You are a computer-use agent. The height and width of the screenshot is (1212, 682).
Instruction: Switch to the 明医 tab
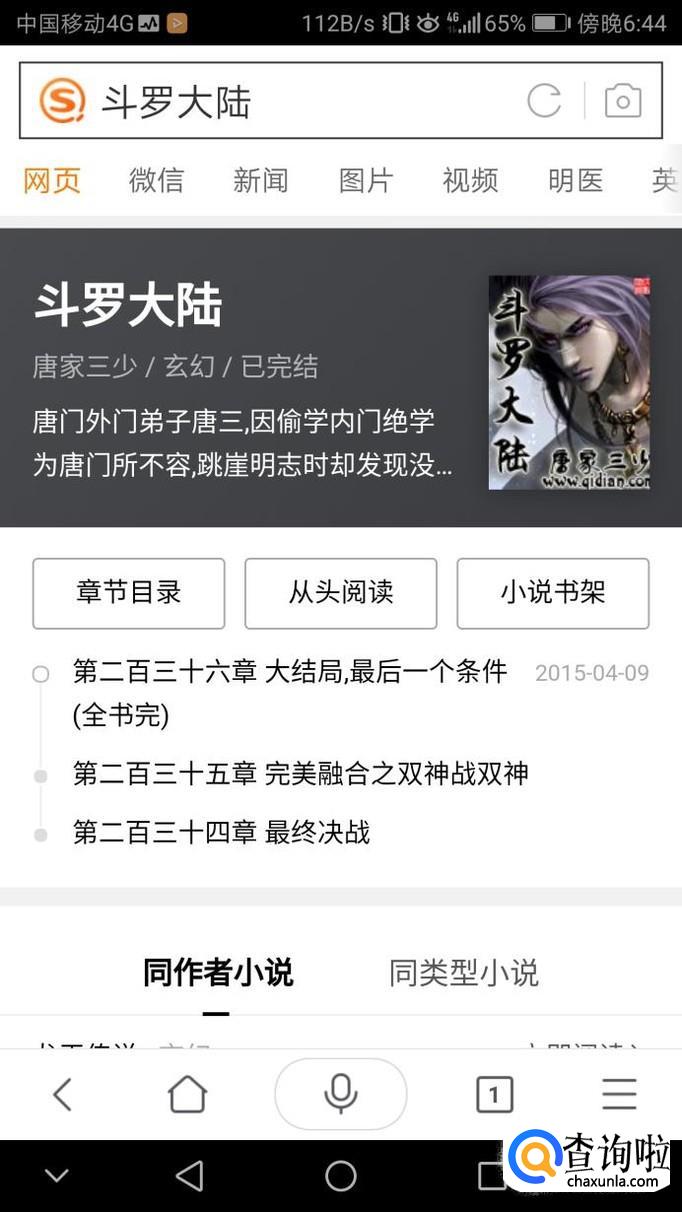[x=575, y=181]
